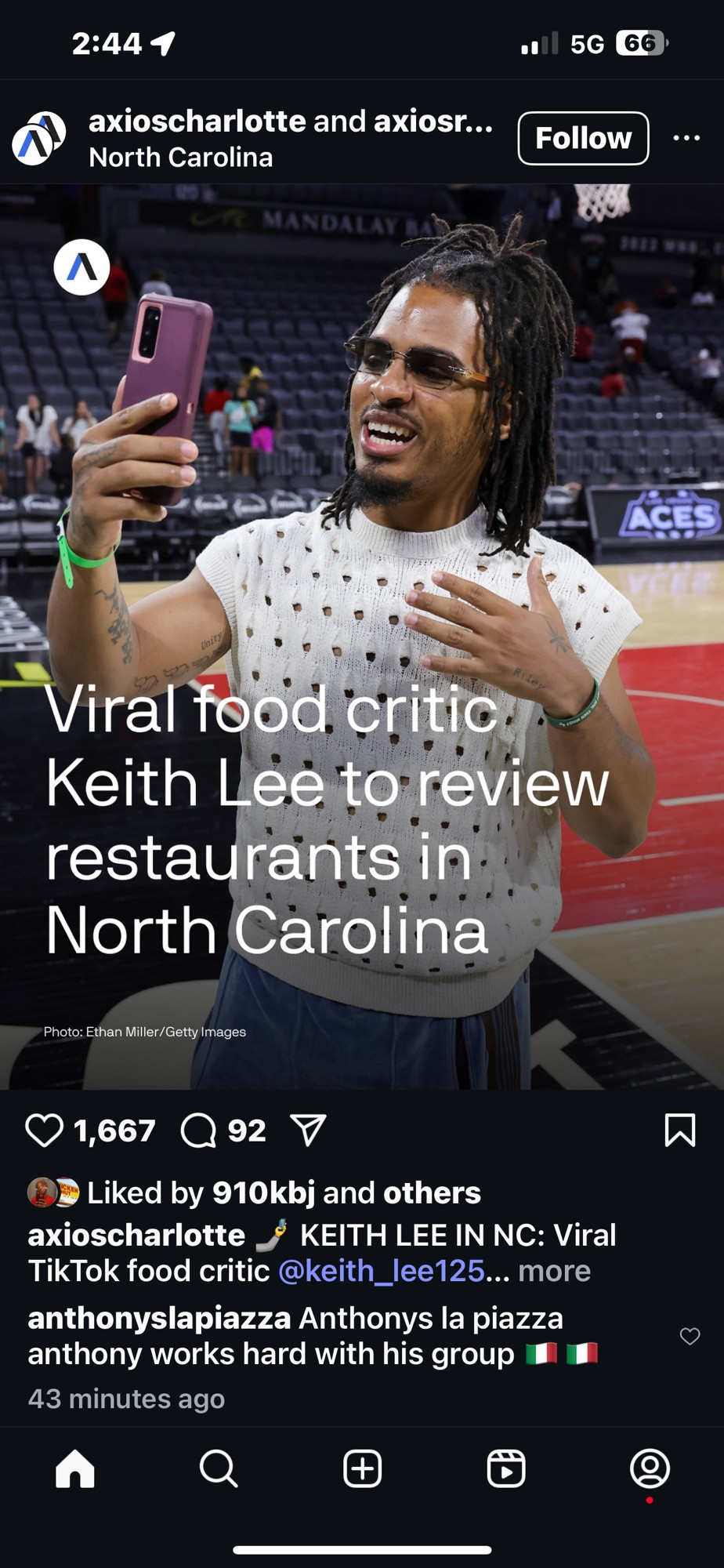Like anthonyslapiazza's comment
Screen dimensions: 724x1568
click(690, 1336)
